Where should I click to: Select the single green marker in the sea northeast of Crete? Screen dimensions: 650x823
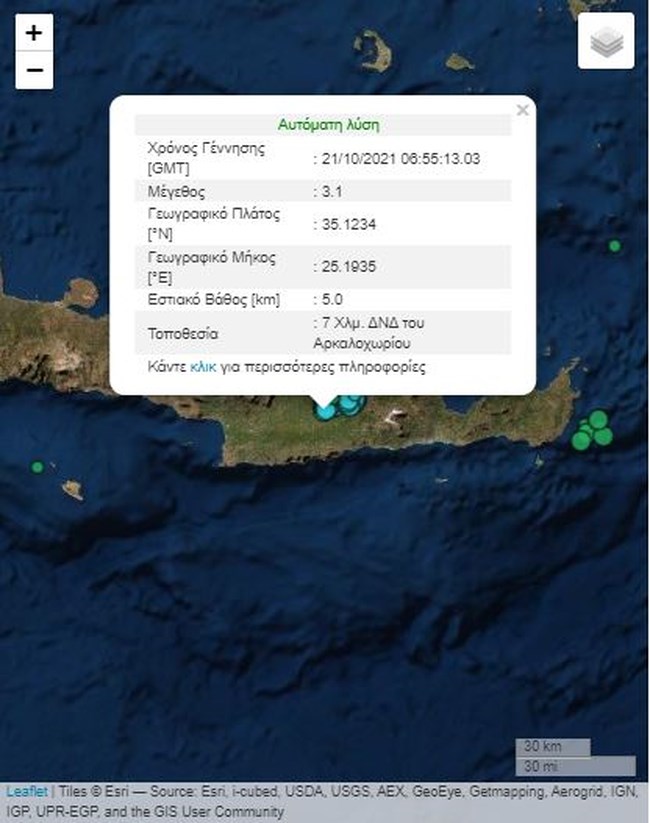tap(614, 246)
